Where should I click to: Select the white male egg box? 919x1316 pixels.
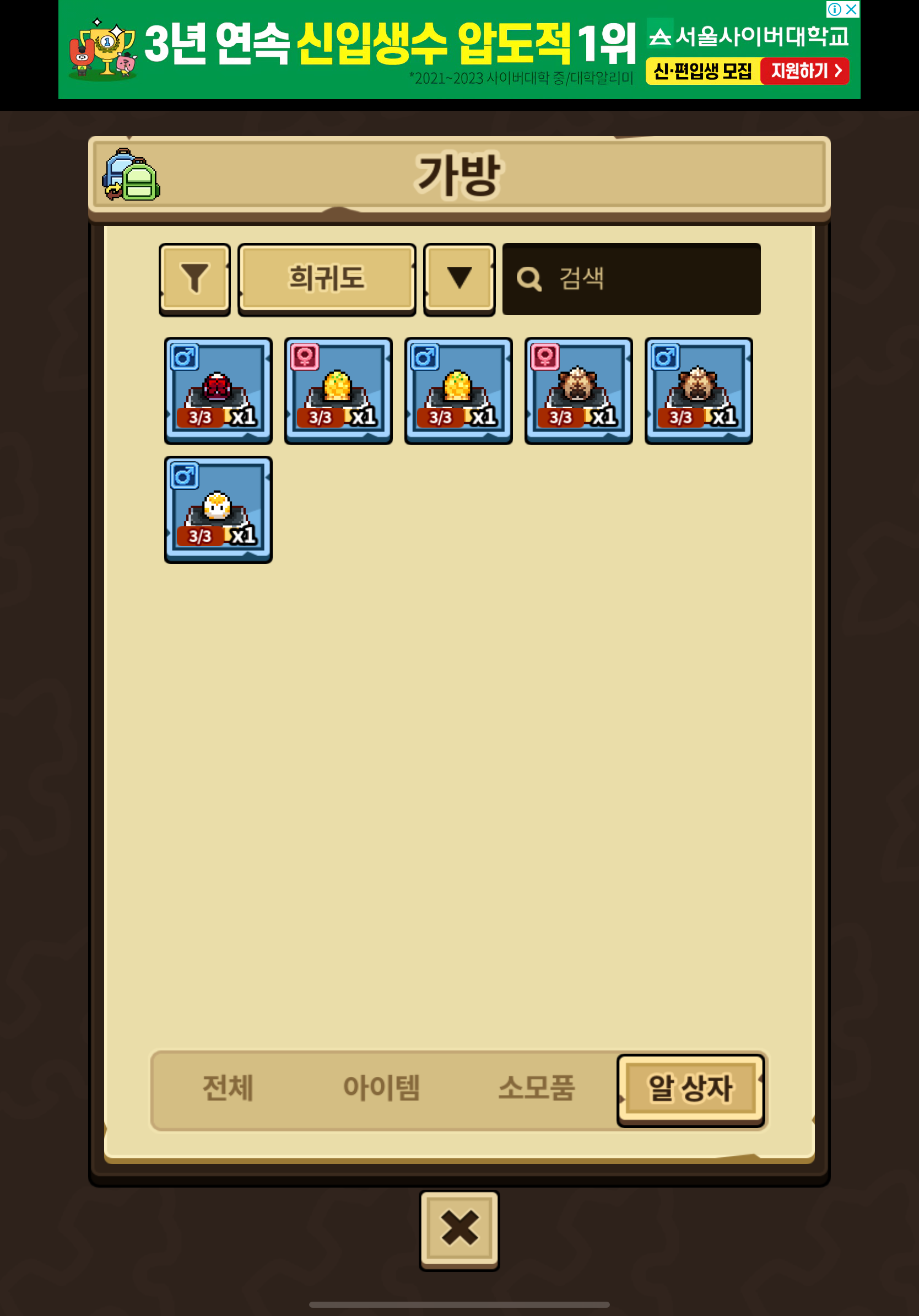(x=218, y=509)
